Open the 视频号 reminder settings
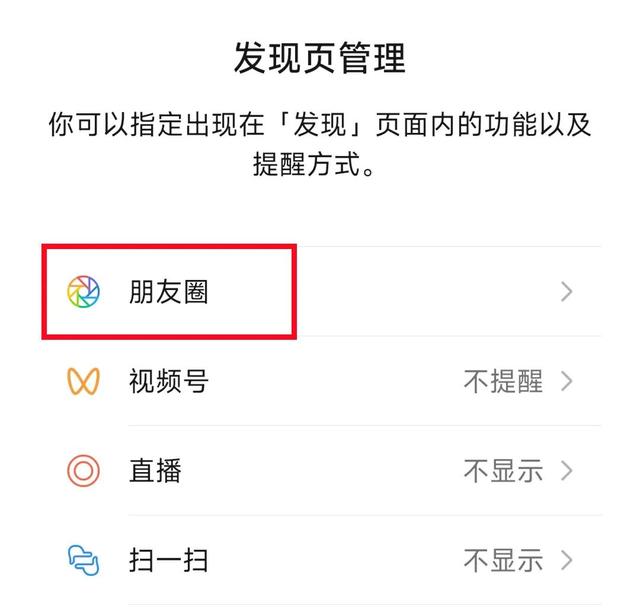The image size is (640, 609). [x=320, y=381]
